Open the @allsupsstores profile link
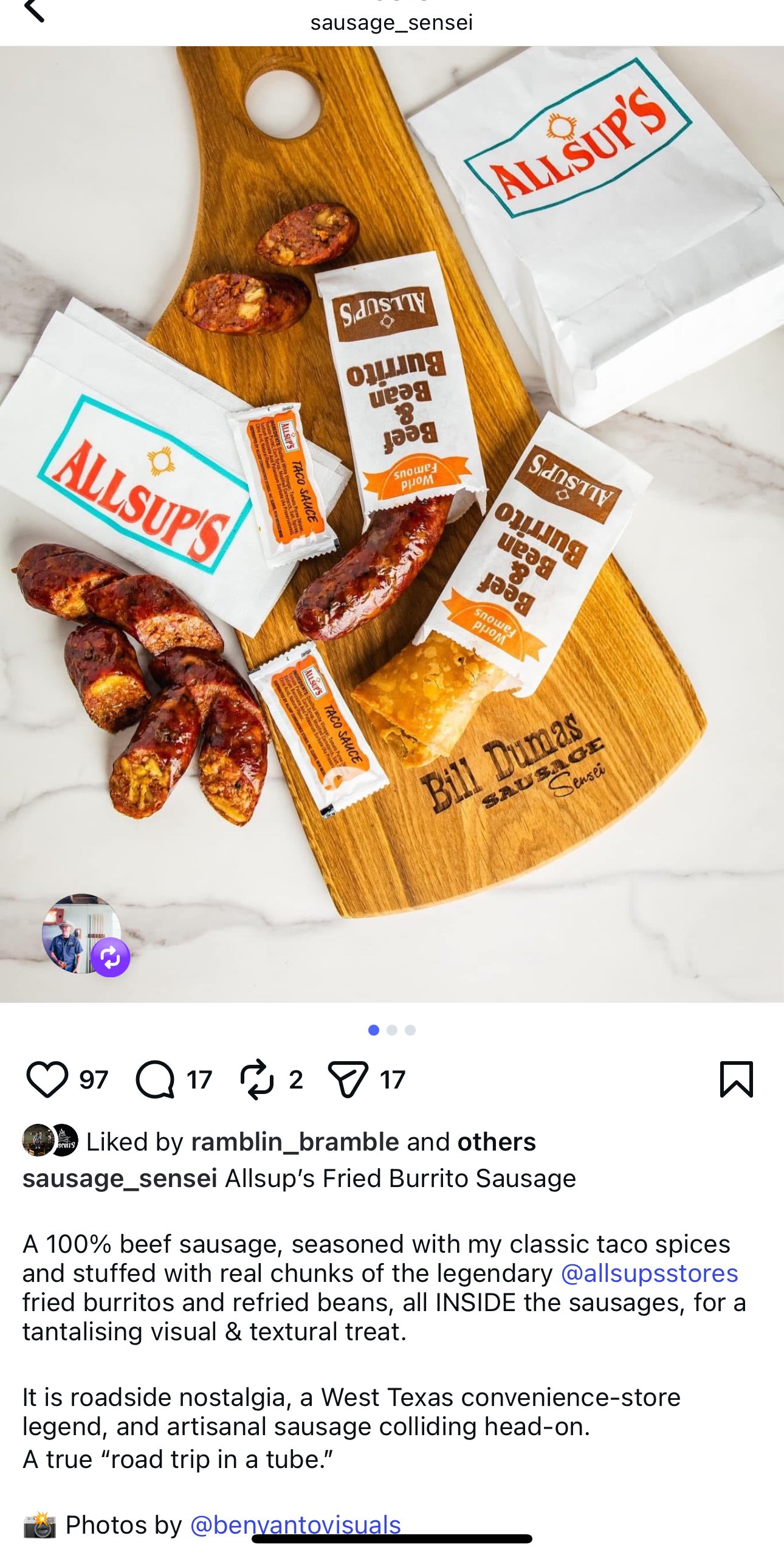The height and width of the screenshot is (1558, 784). [649, 1273]
